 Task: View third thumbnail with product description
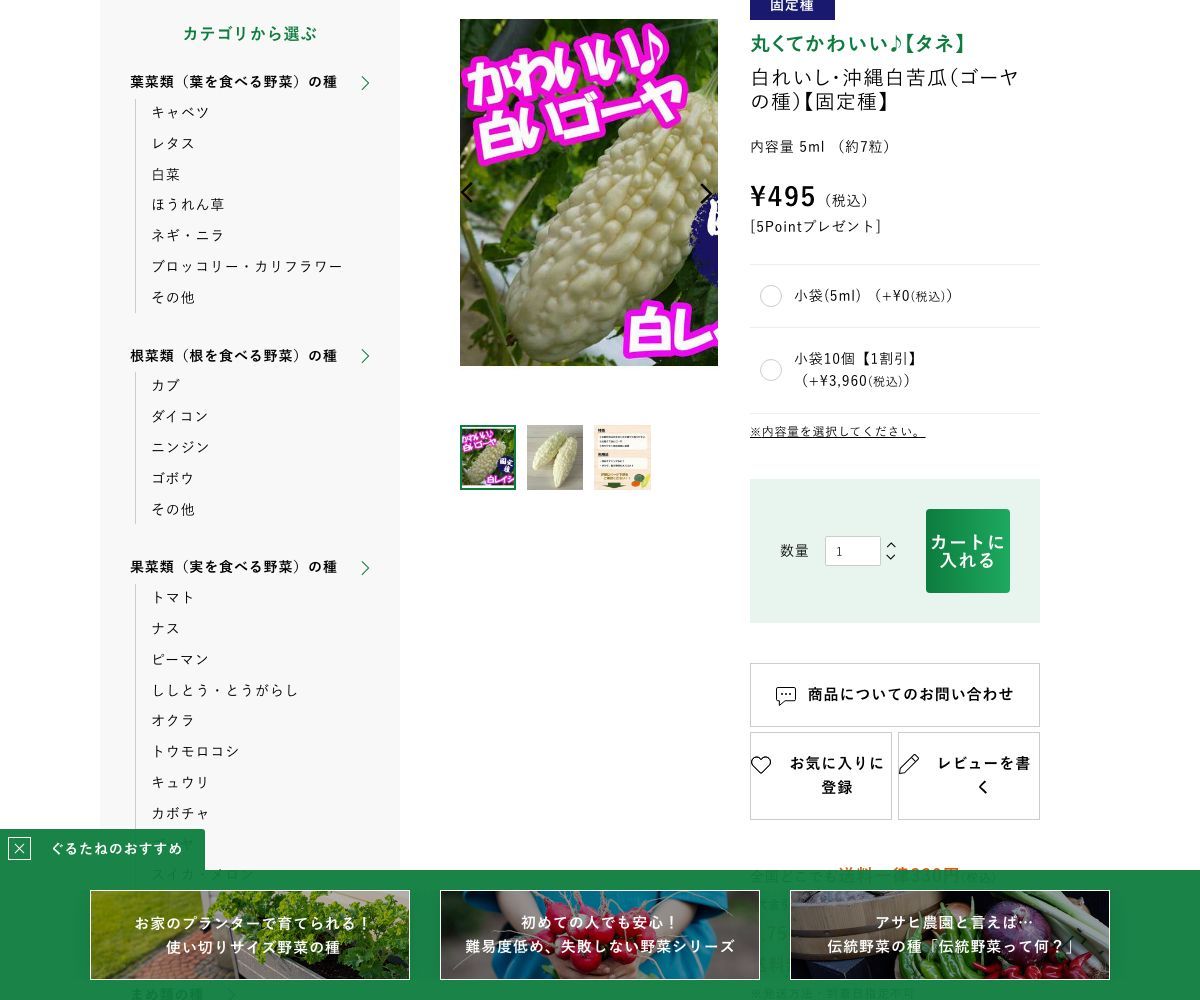(x=622, y=457)
